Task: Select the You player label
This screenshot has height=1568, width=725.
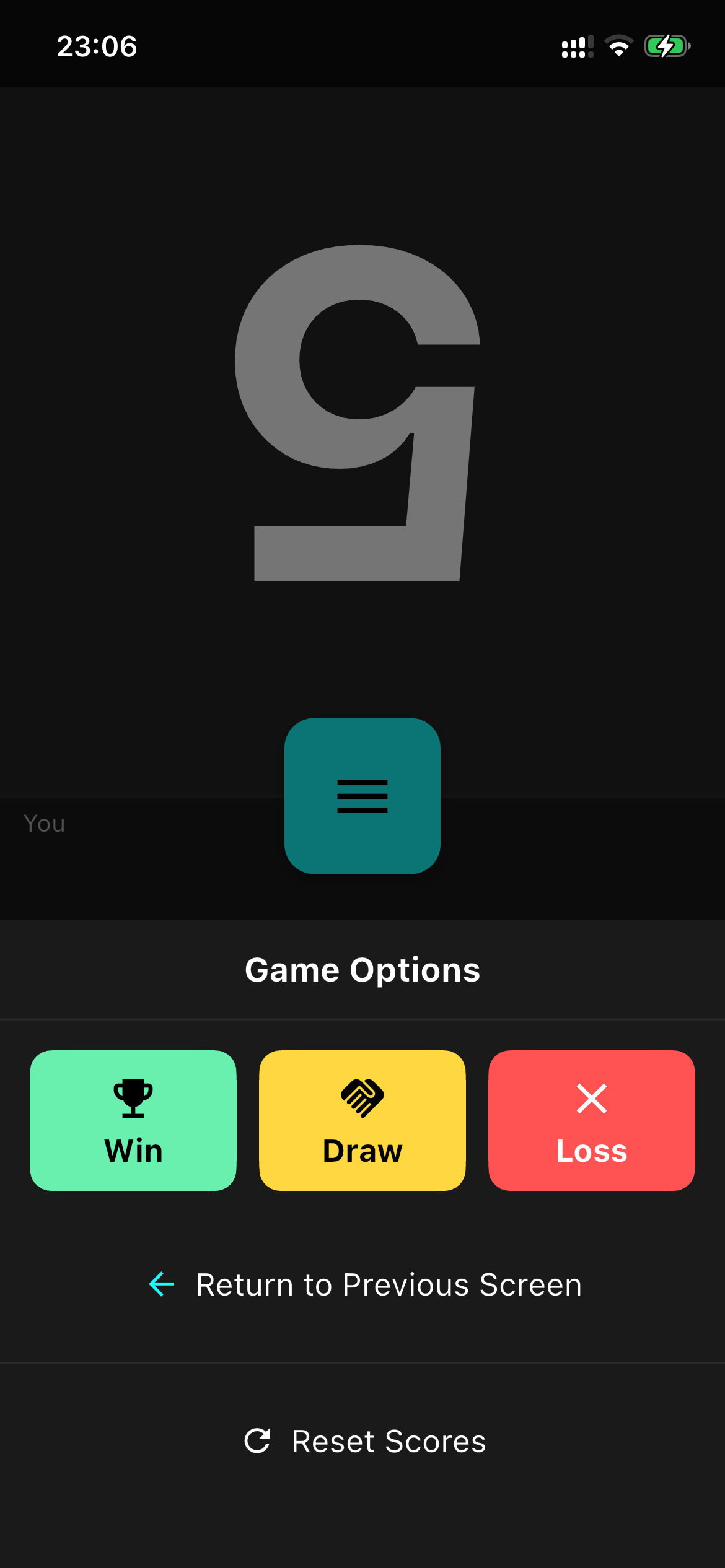Action: [43, 822]
